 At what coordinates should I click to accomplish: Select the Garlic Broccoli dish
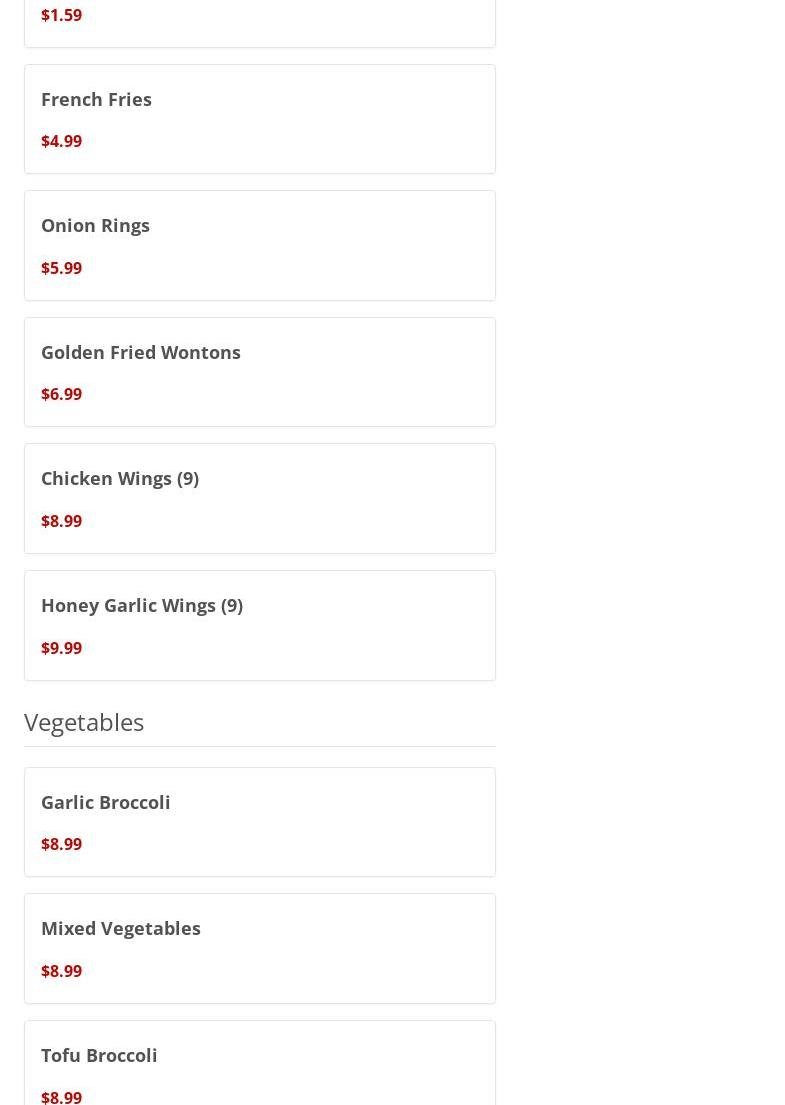[259, 822]
